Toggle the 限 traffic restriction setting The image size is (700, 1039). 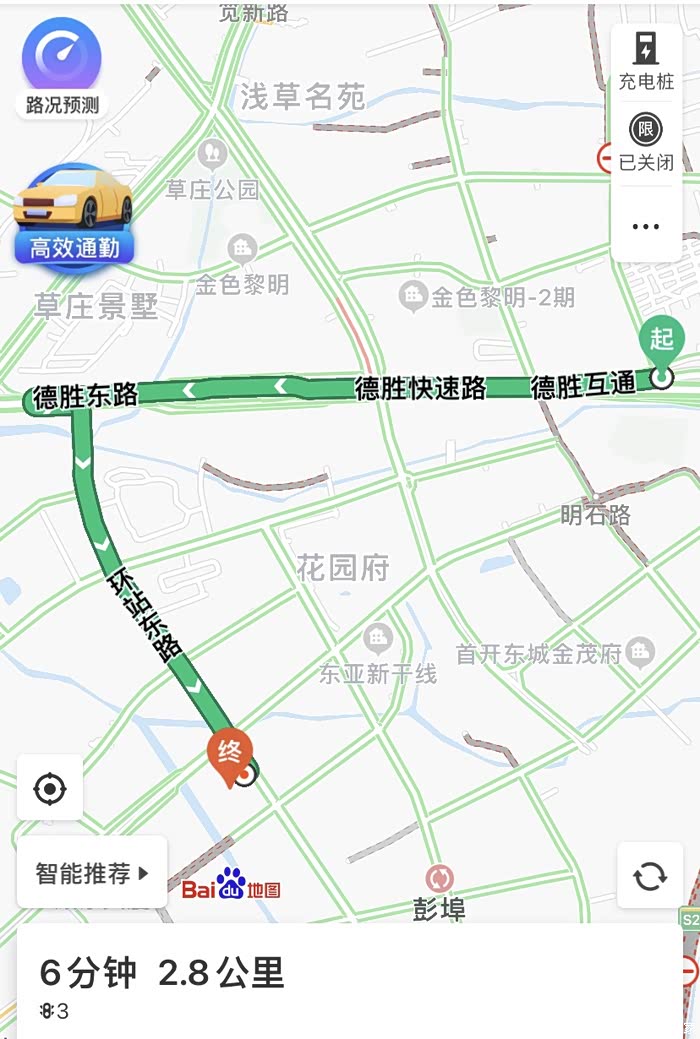point(646,142)
